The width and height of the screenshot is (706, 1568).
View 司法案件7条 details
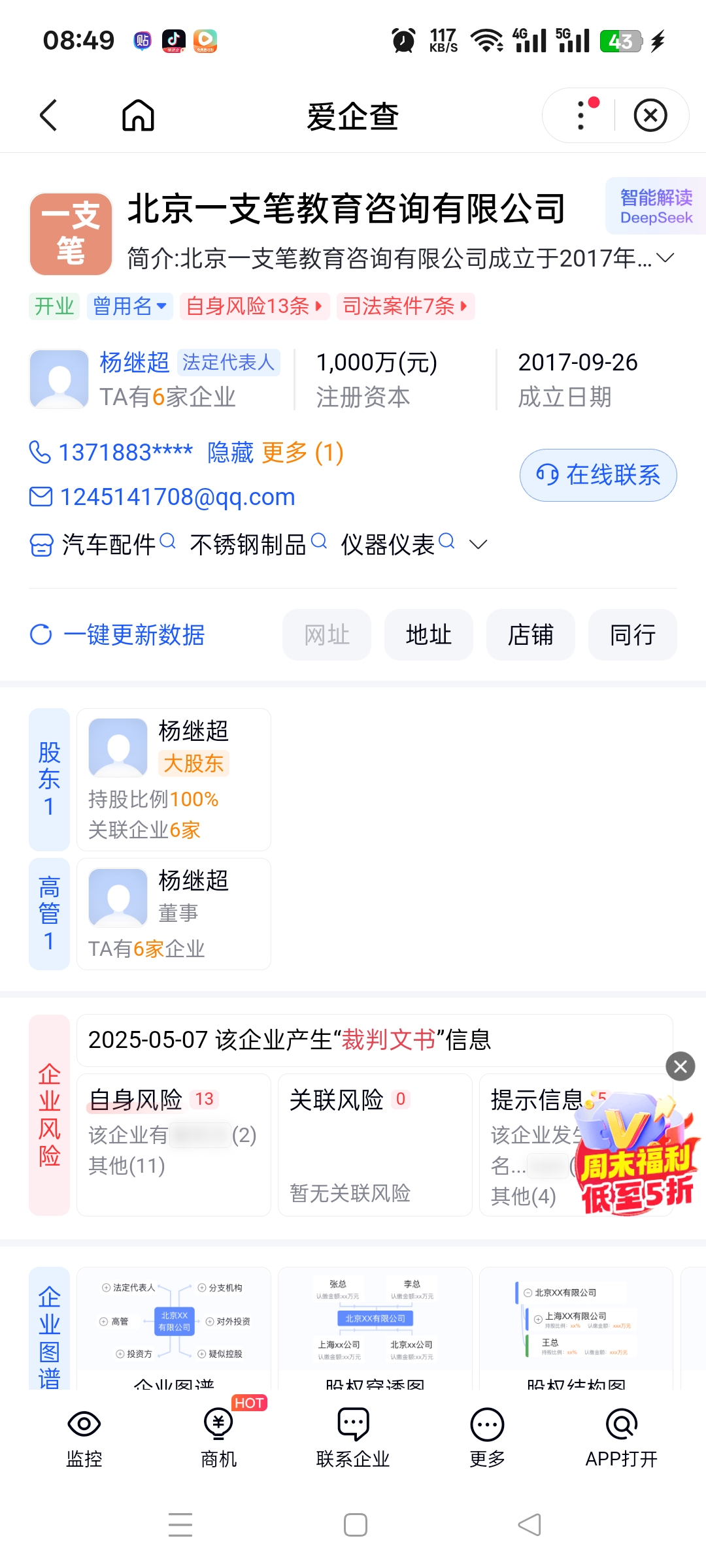[x=405, y=306]
